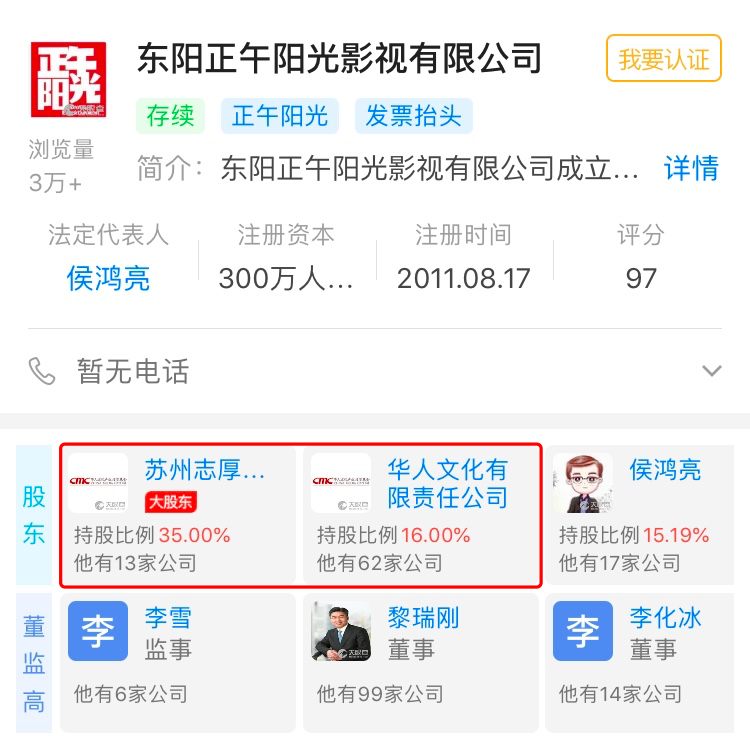Open shareholder card 华人文化有限责任公司
Image resolution: width=750 pixels, height=749 pixels.
tap(421, 514)
